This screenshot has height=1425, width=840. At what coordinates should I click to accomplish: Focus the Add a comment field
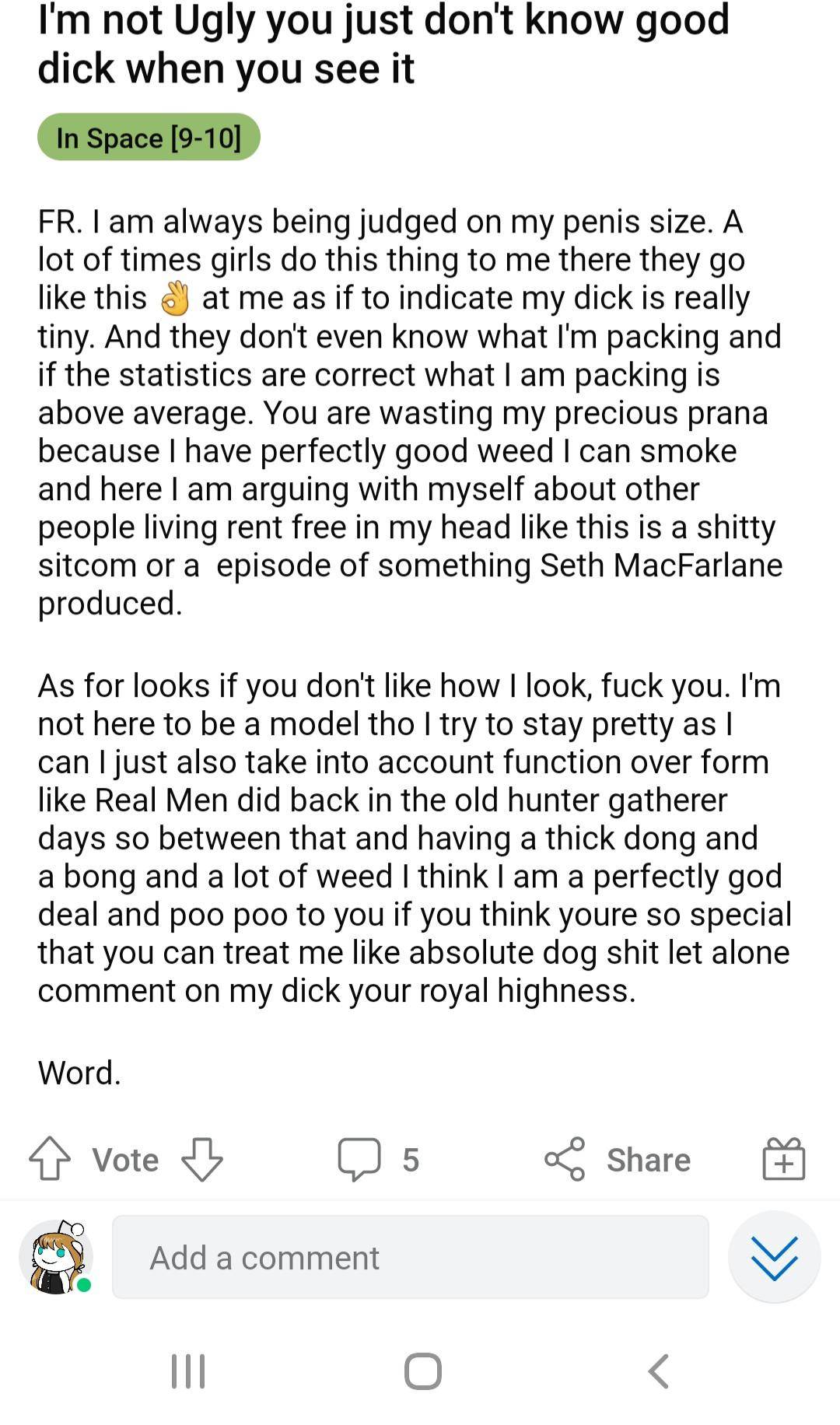411,1258
